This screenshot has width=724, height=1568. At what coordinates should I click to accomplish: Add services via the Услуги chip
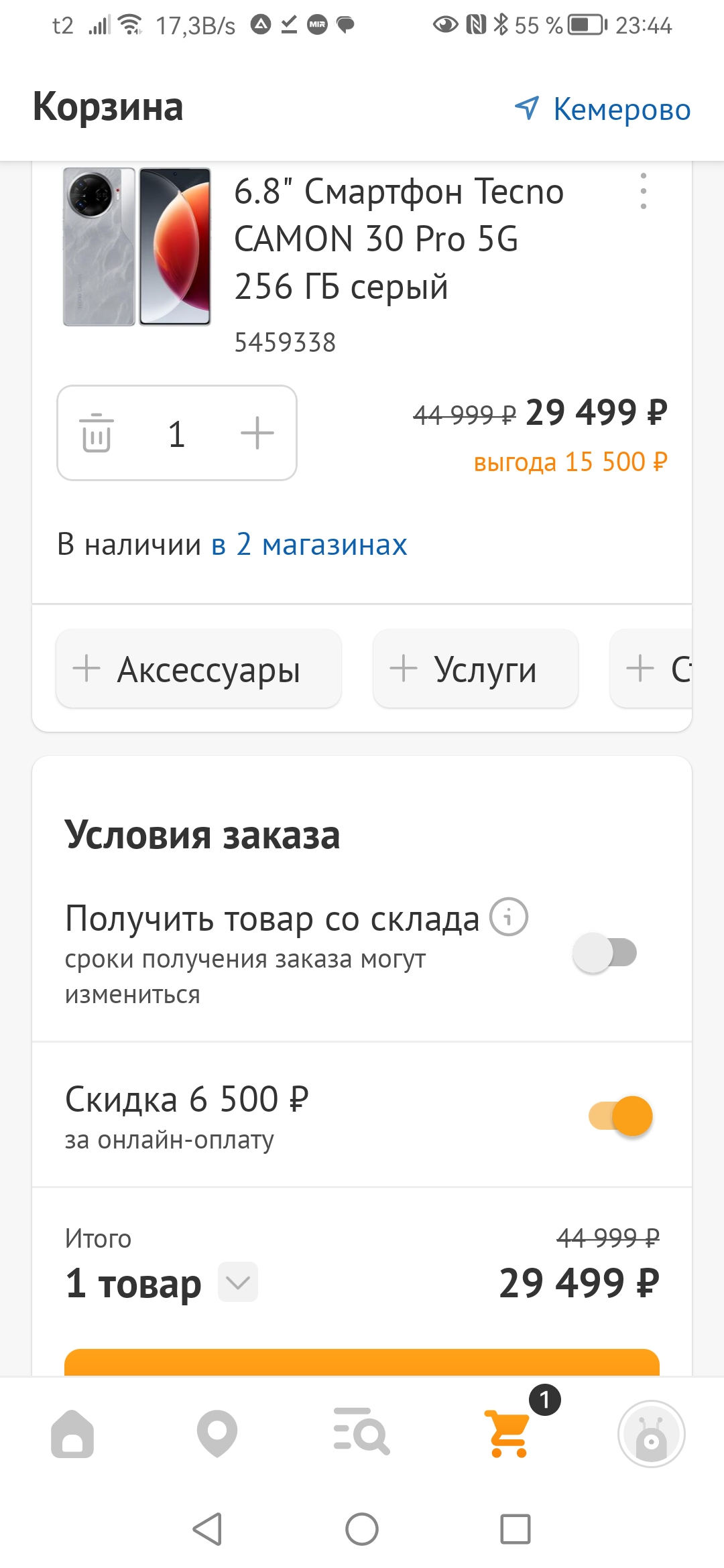tap(475, 669)
